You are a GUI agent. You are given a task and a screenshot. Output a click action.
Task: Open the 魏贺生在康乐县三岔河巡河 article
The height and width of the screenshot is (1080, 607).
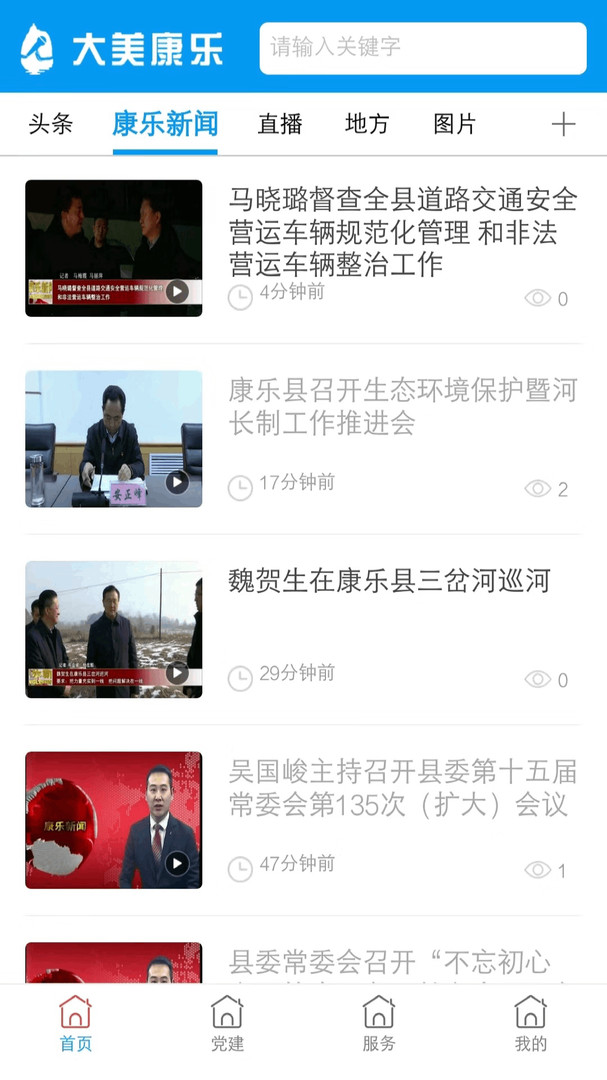pos(390,581)
